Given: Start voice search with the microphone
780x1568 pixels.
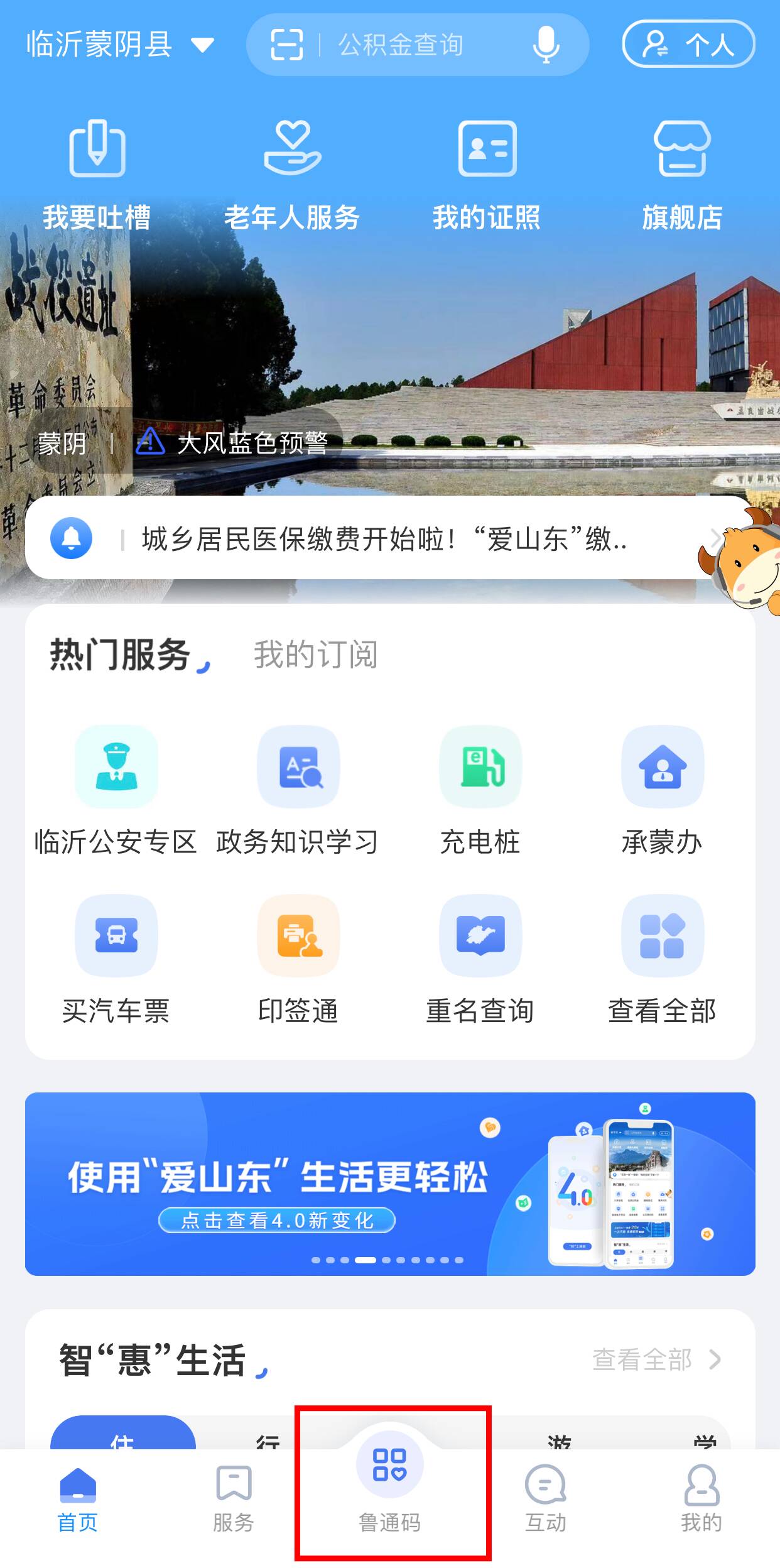Looking at the screenshot, I should click(x=546, y=45).
